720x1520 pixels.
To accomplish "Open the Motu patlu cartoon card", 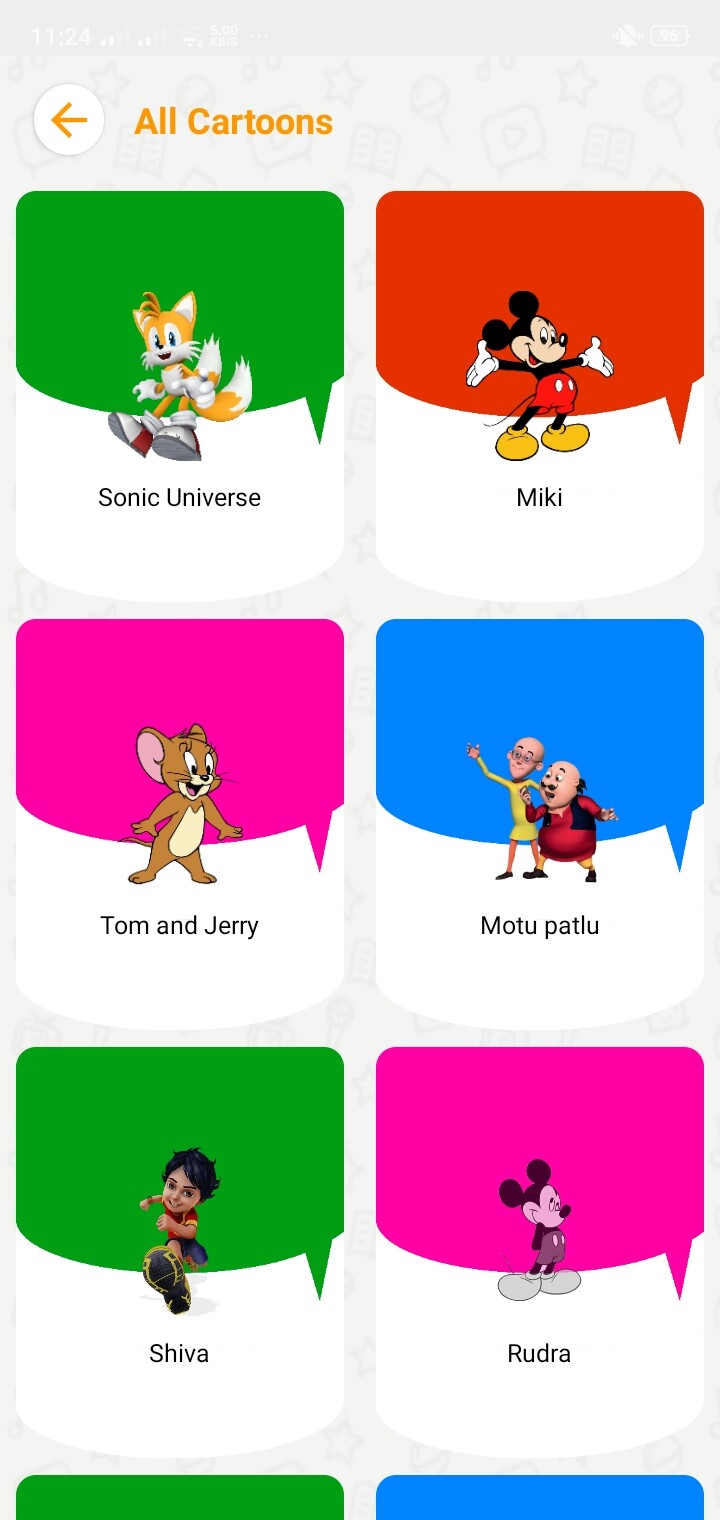I will (x=540, y=823).
